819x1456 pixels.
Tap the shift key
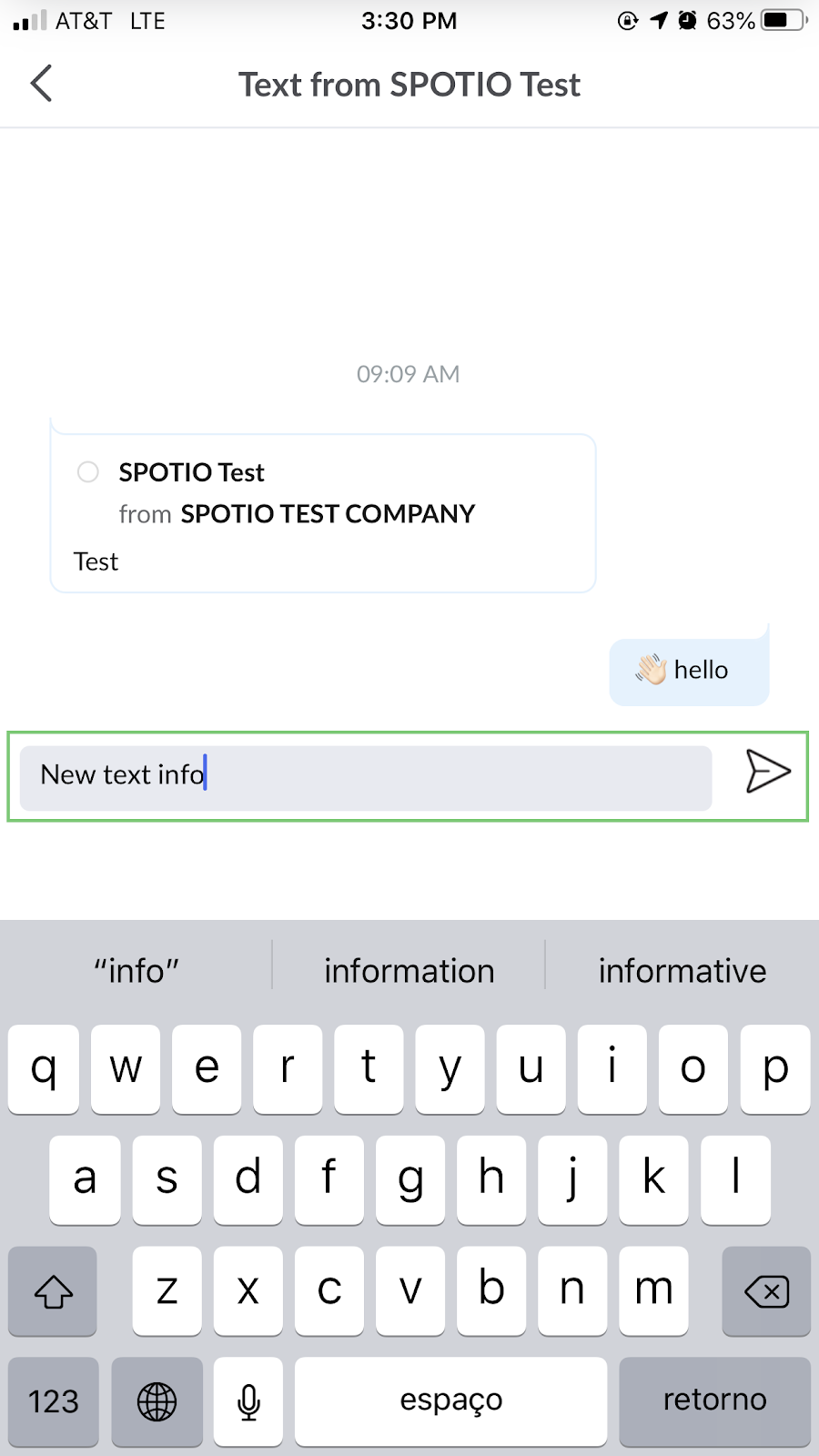tap(53, 1290)
